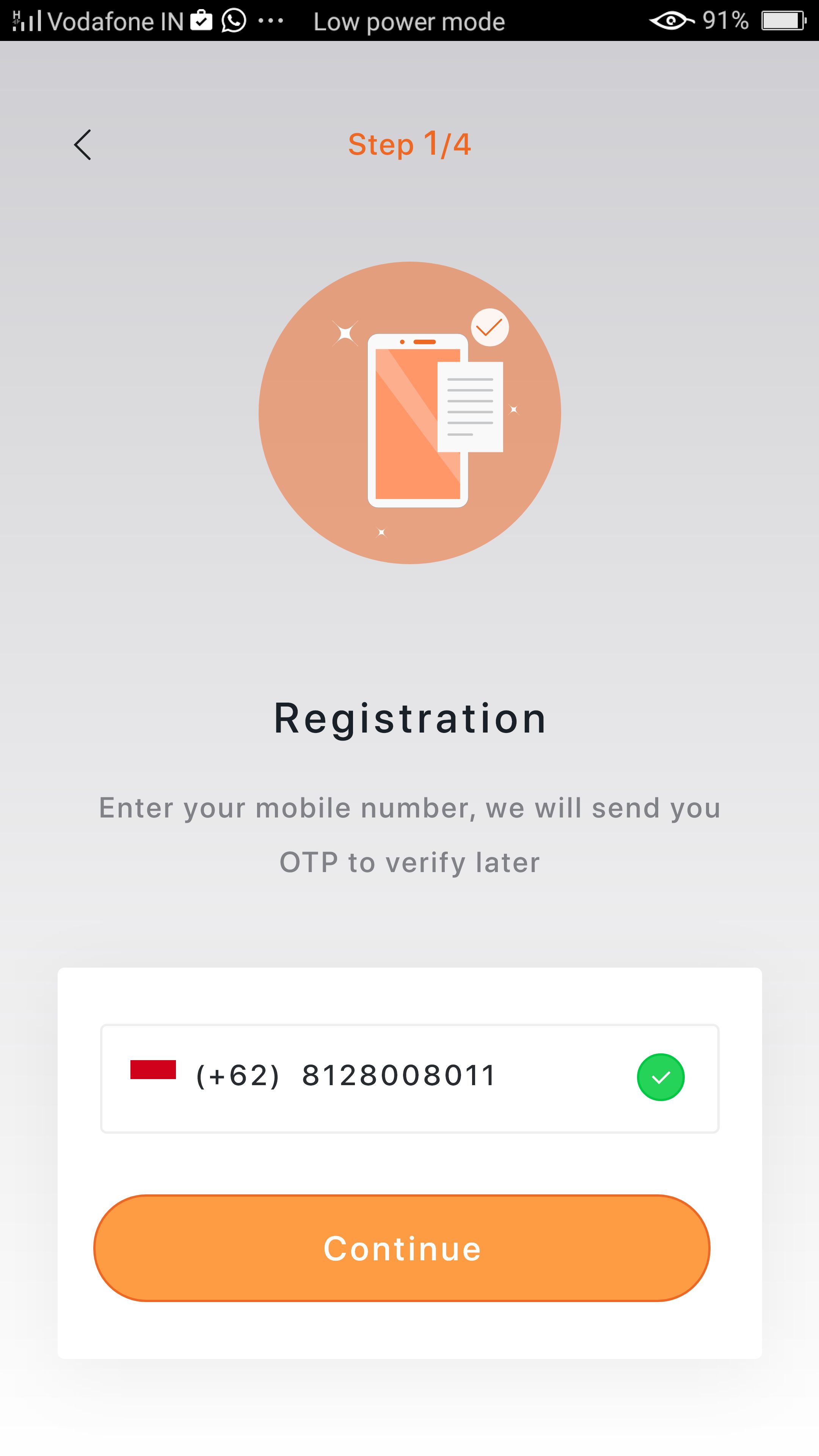This screenshot has width=819, height=1456.
Task: Open the country code flag selector
Action: click(153, 1069)
